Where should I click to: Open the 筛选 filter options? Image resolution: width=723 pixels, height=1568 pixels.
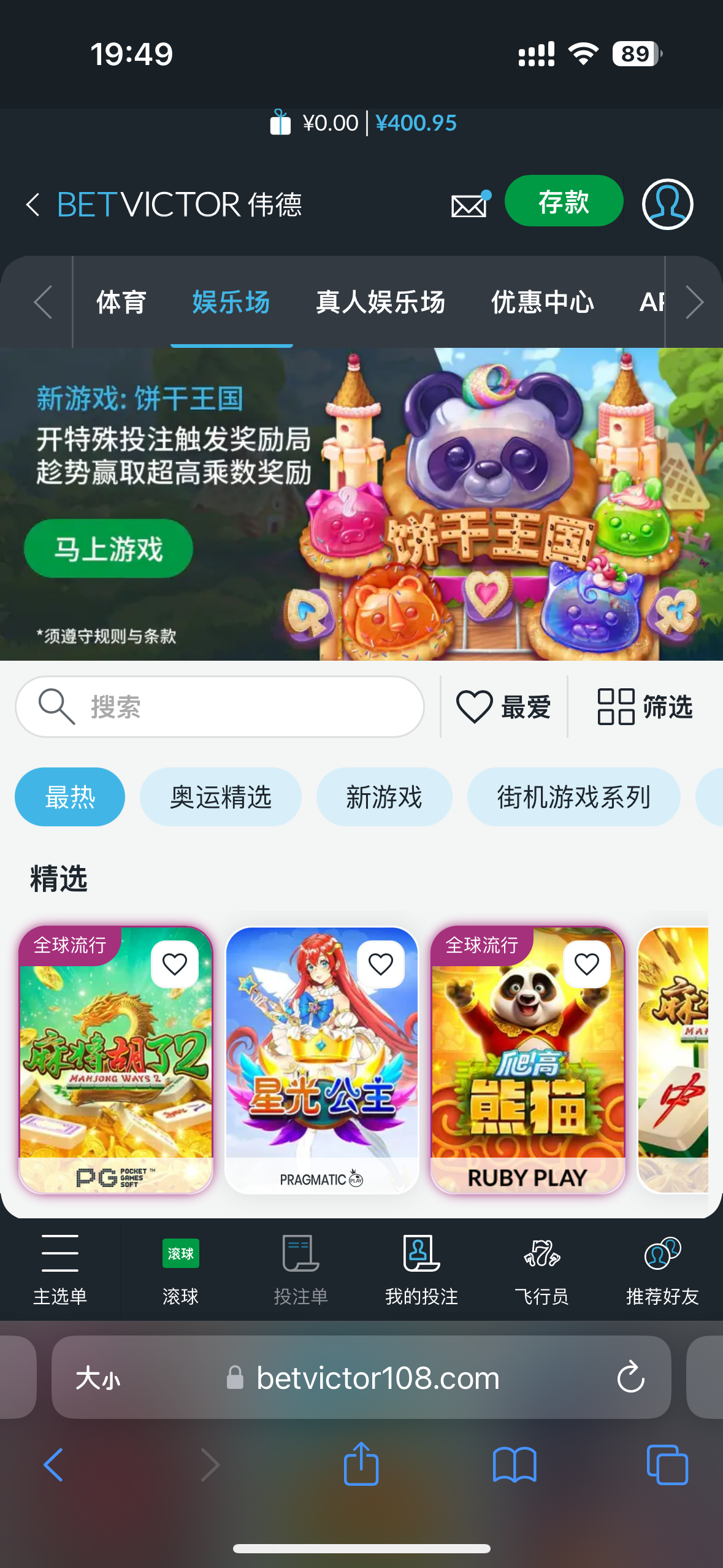tap(645, 707)
